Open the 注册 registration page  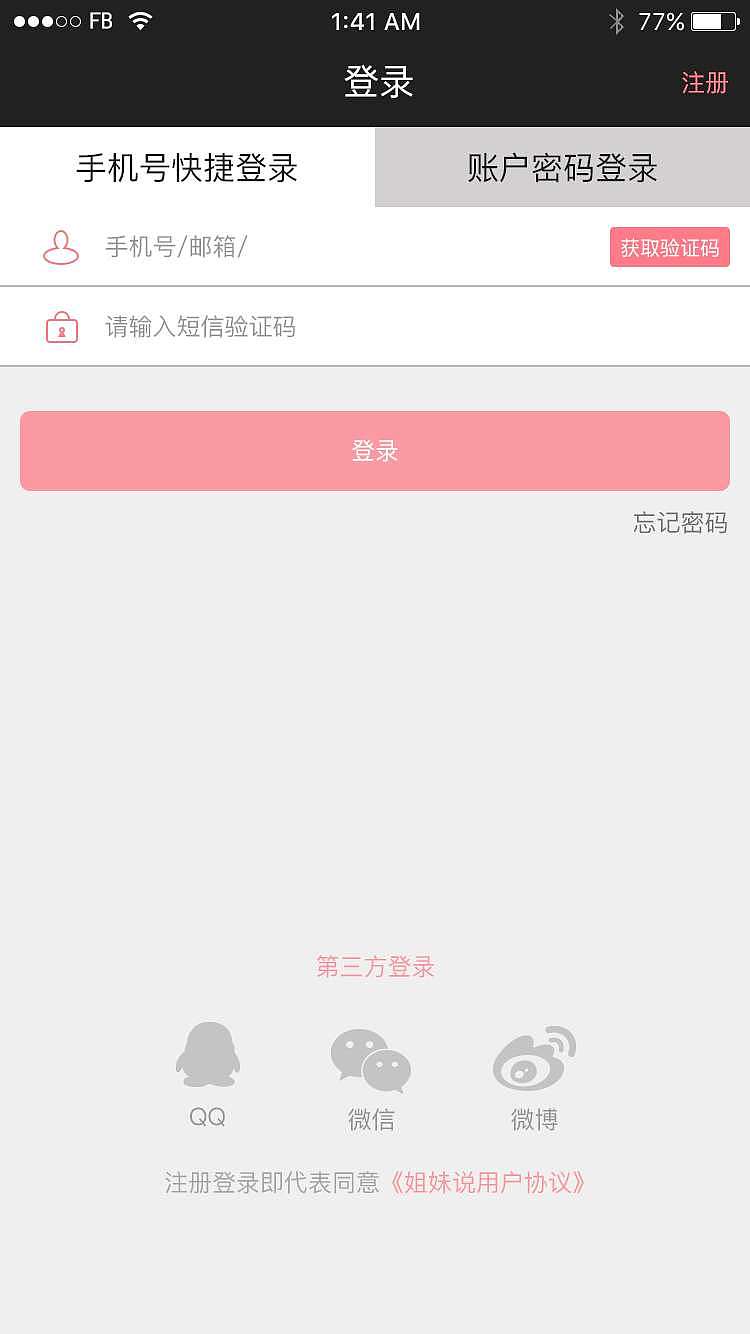click(x=704, y=84)
